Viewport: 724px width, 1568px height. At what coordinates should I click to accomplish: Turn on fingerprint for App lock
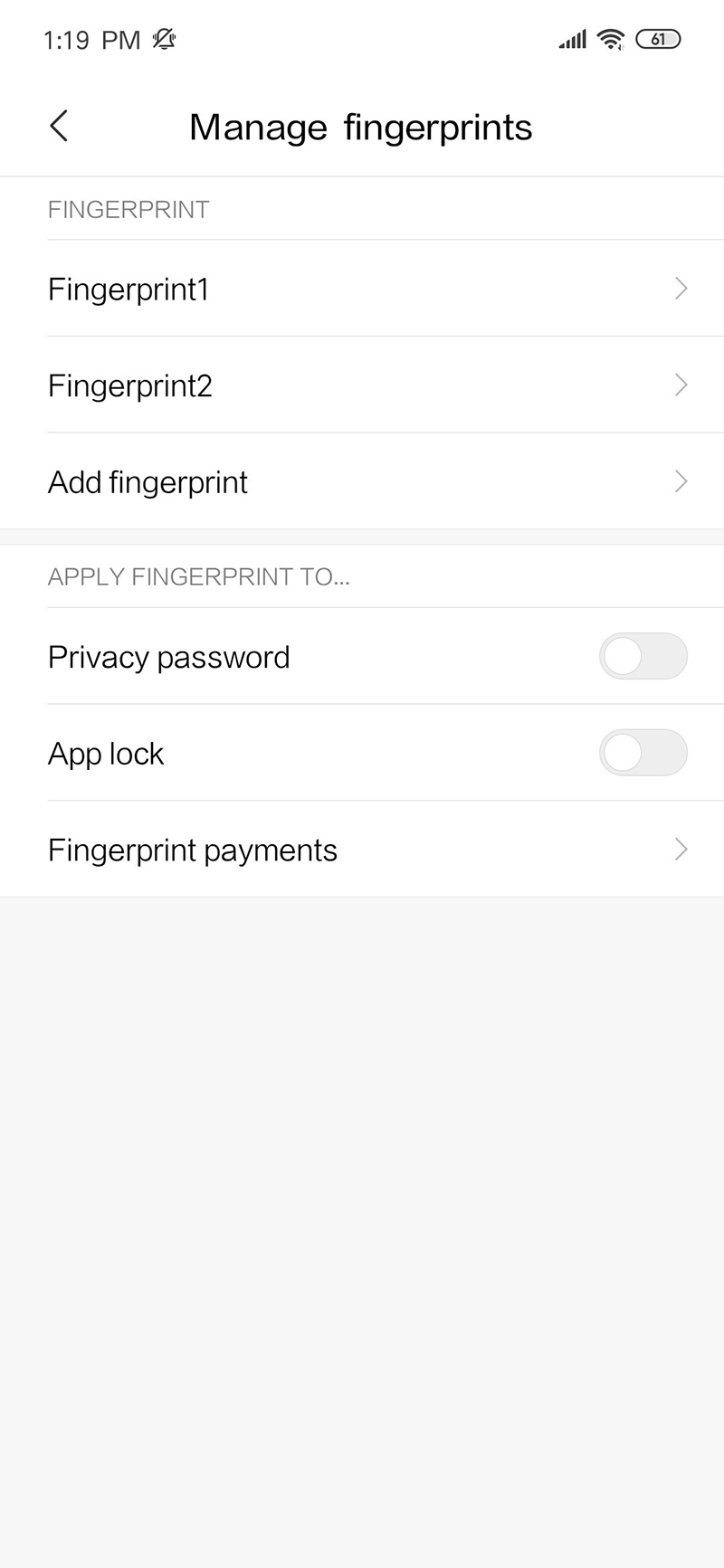pyautogui.click(x=643, y=753)
